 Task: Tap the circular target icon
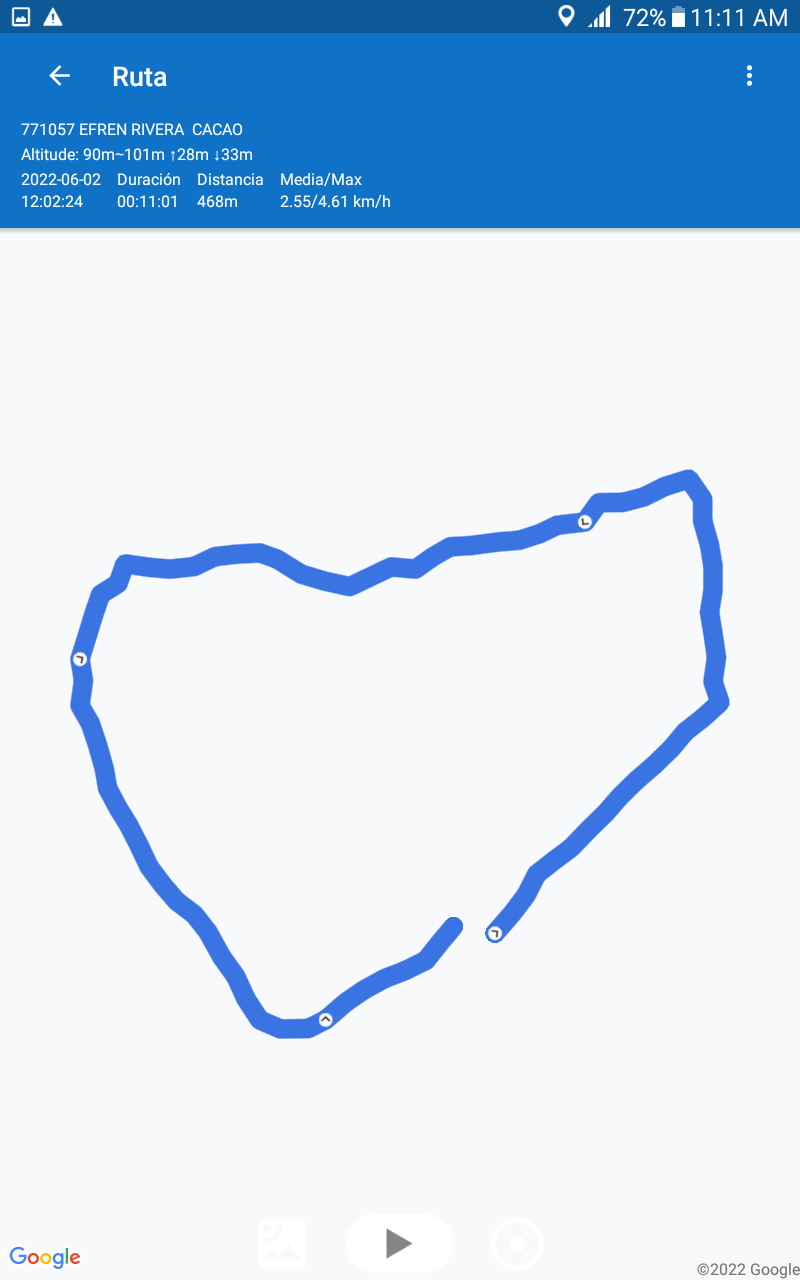click(x=517, y=1245)
